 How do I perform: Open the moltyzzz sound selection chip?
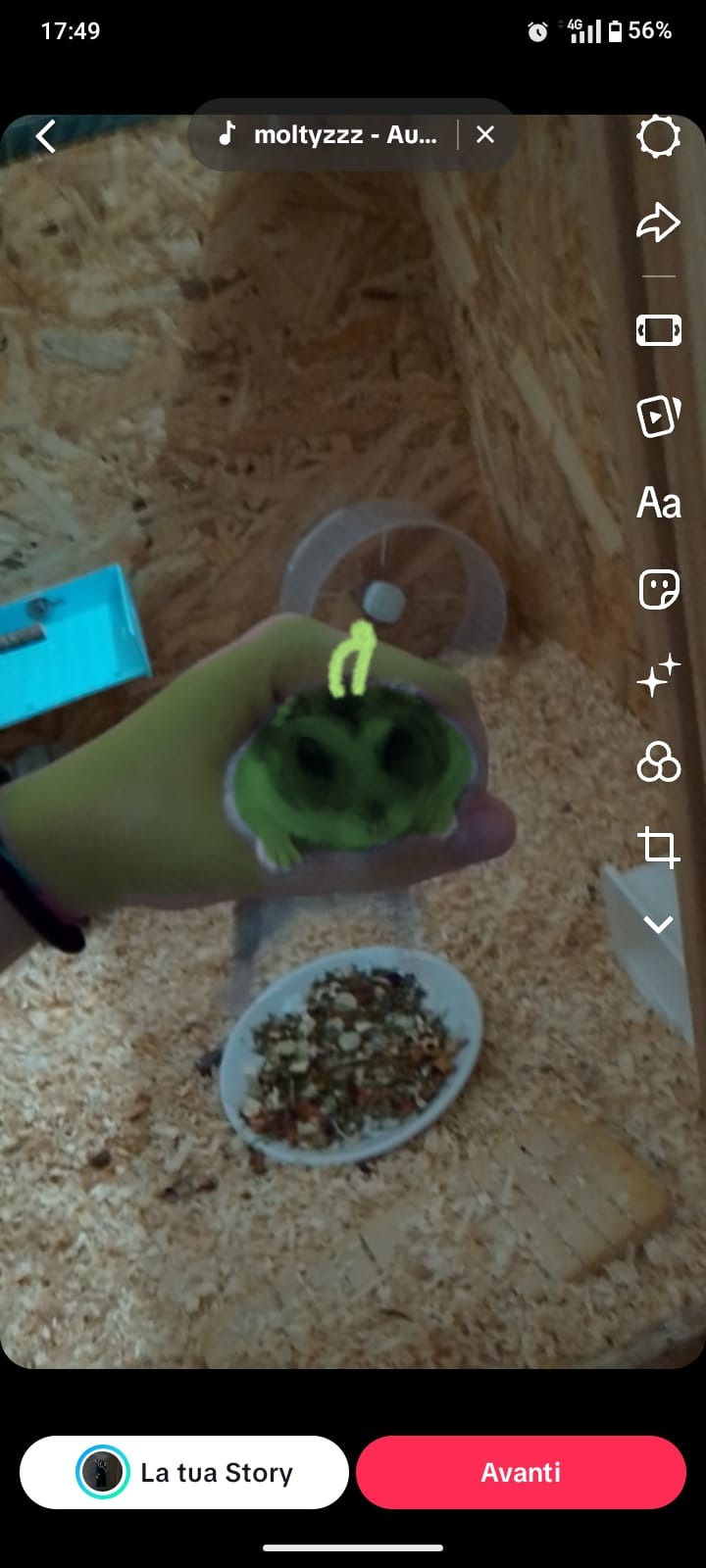(328, 134)
